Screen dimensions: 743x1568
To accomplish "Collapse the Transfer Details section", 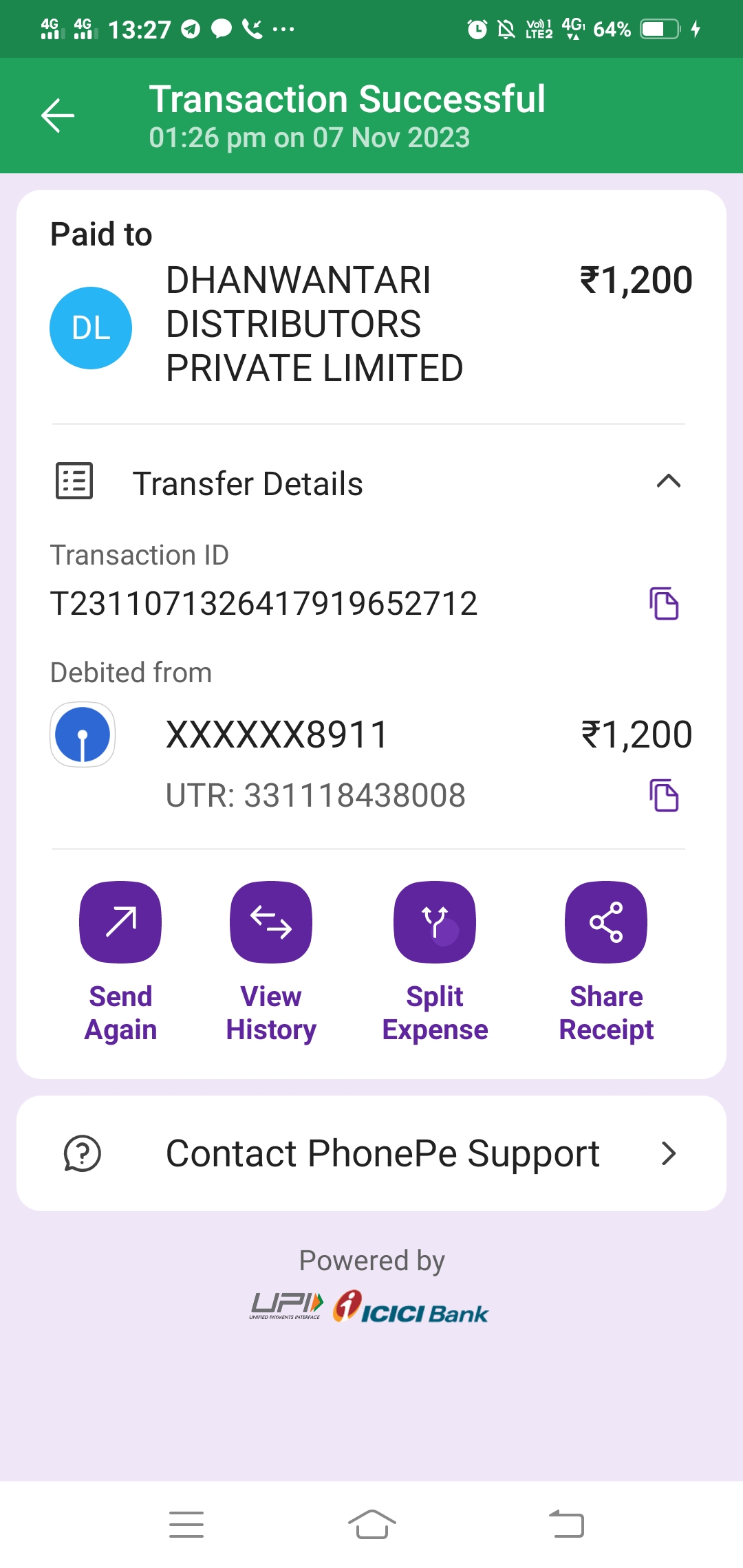I will coord(669,481).
